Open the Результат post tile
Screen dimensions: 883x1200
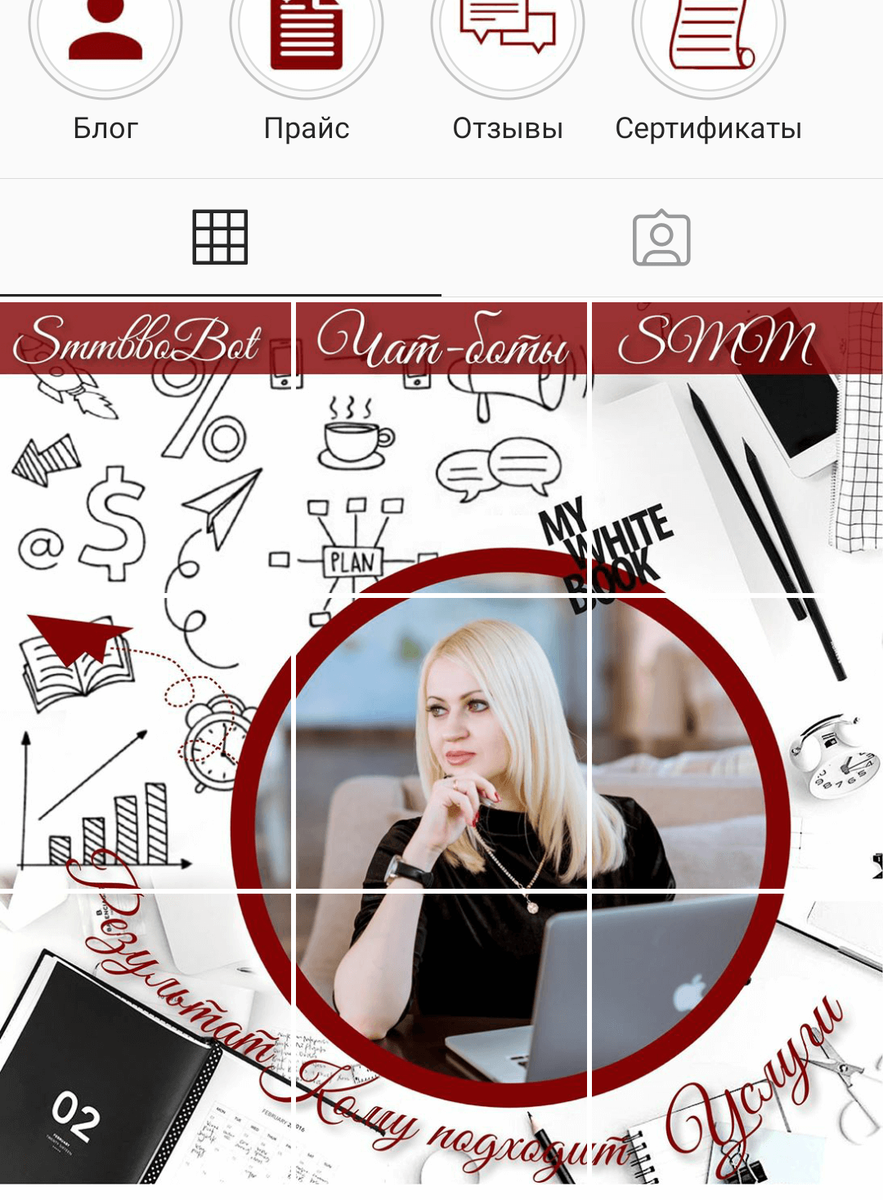pos(145,1040)
